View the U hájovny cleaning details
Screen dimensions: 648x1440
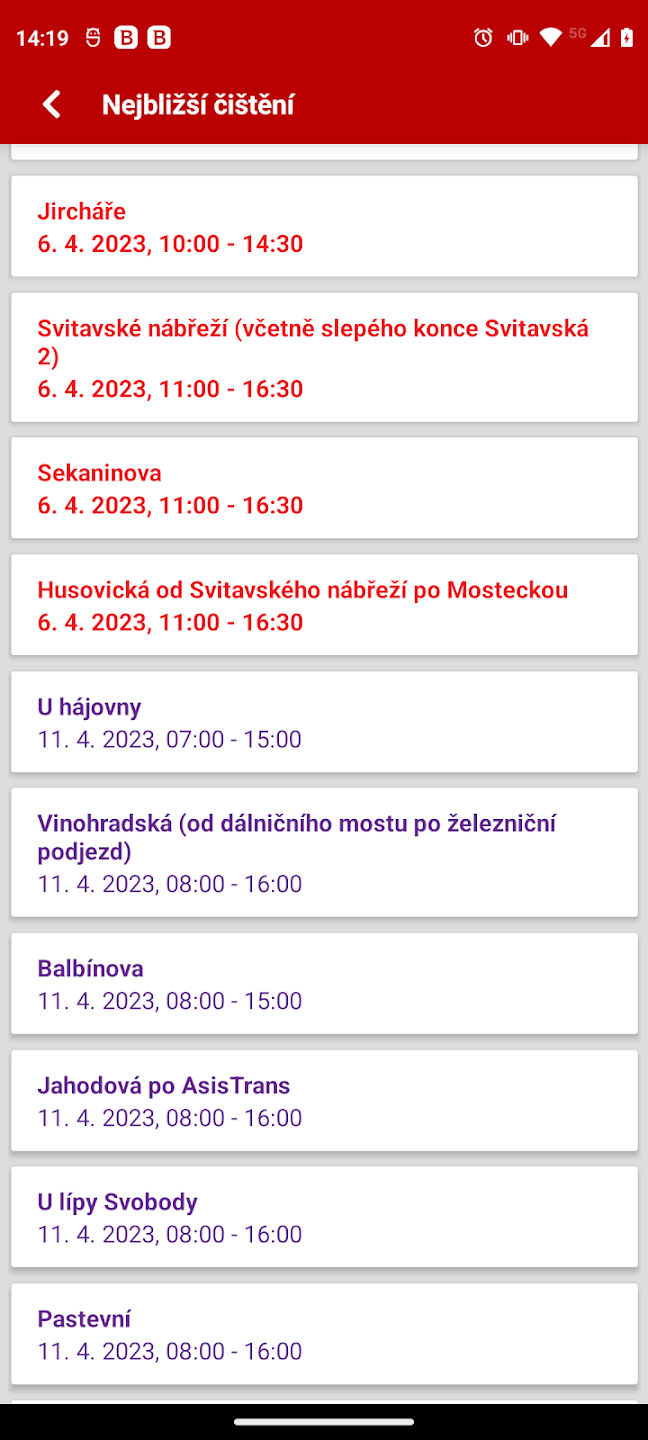pos(324,722)
